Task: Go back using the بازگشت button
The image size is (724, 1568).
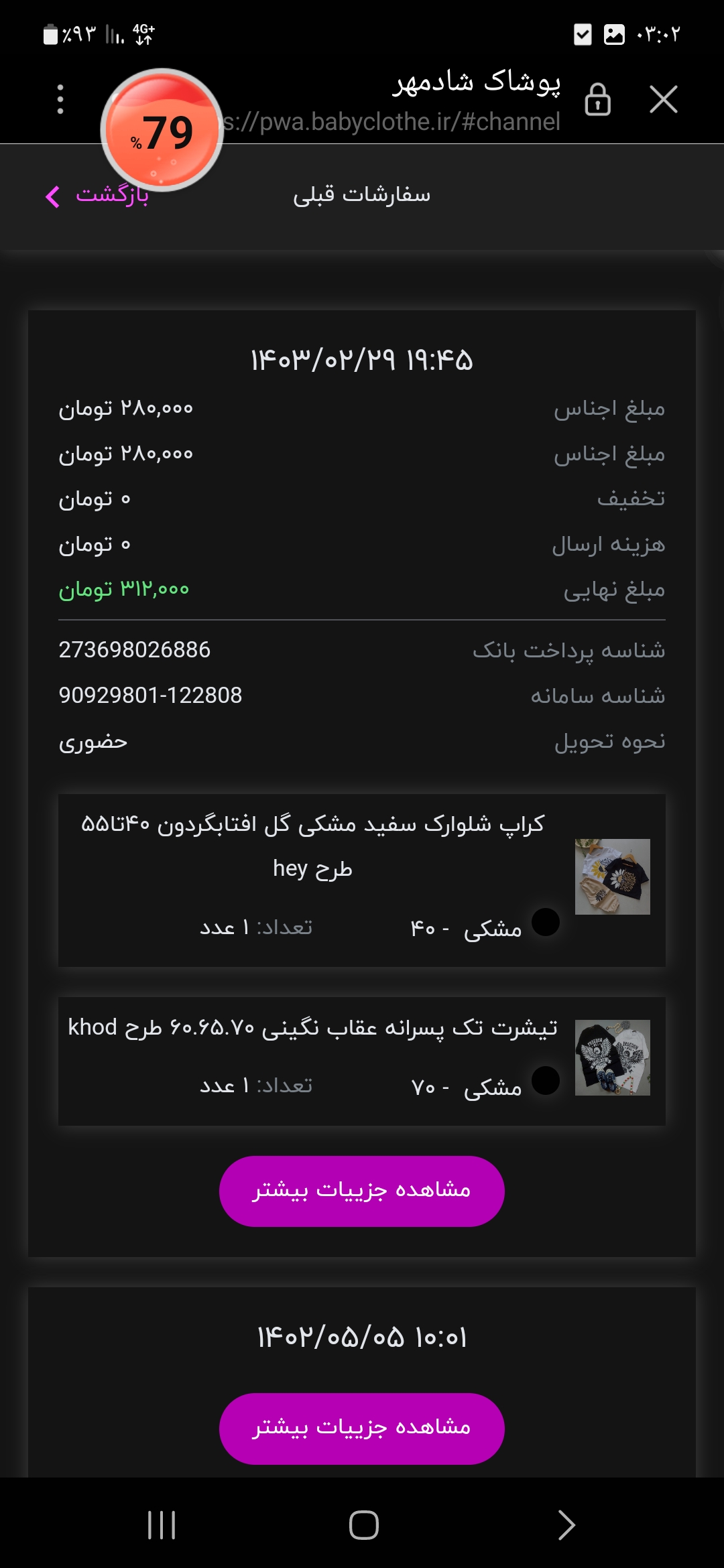Action: tap(97, 195)
